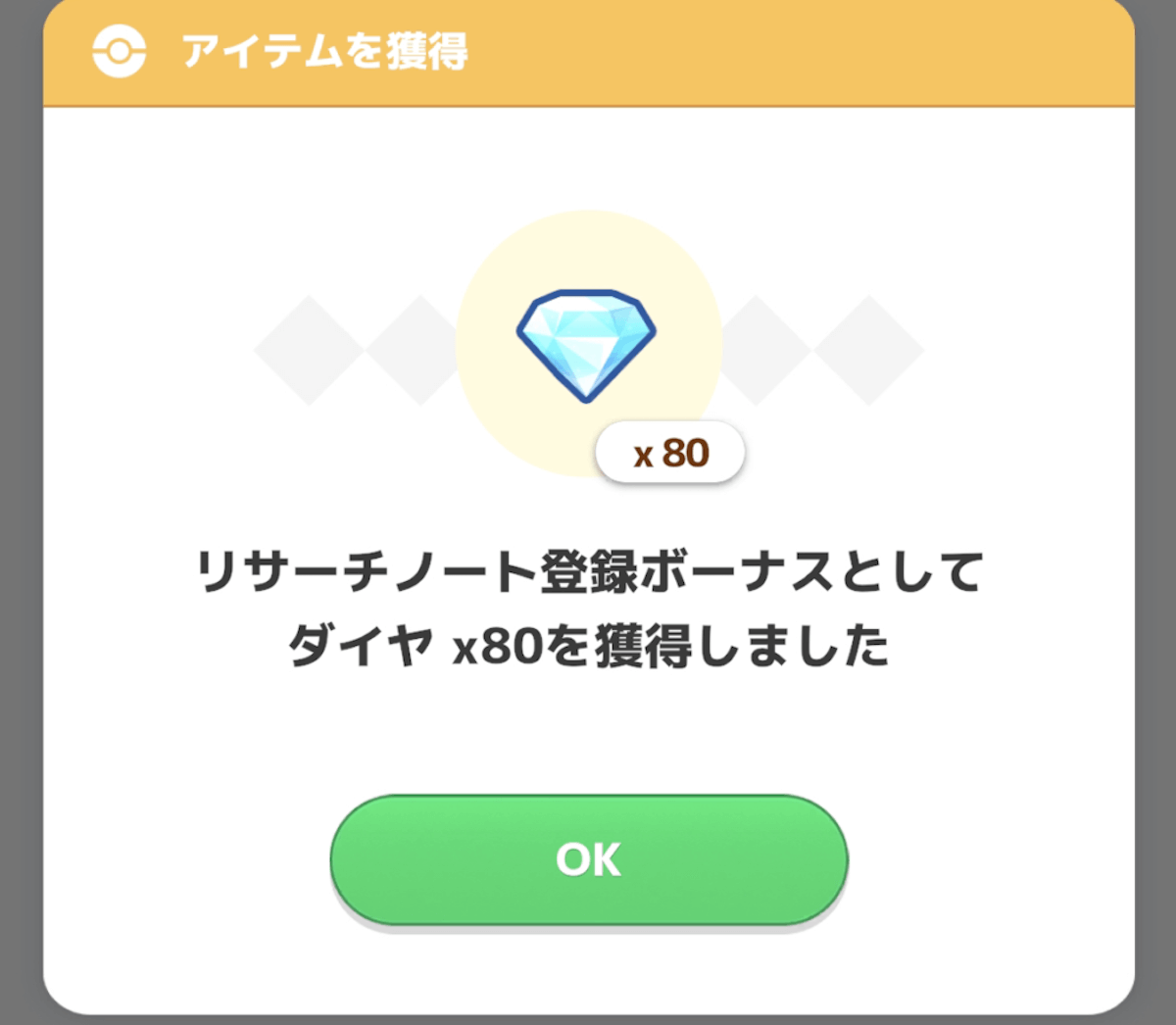Confirm the diamond reward with OK
The width and height of the screenshot is (1176, 1025).
[x=588, y=859]
